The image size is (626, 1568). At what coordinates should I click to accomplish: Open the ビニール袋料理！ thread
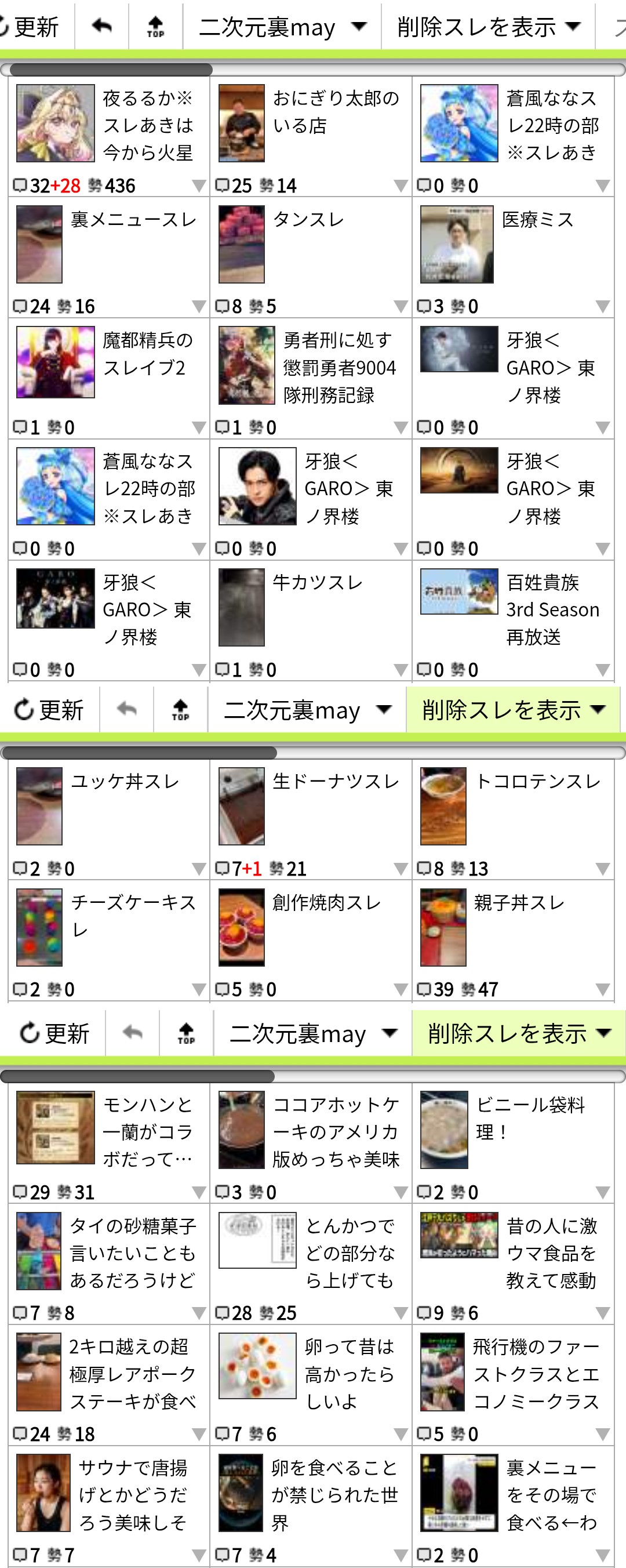(x=529, y=1117)
